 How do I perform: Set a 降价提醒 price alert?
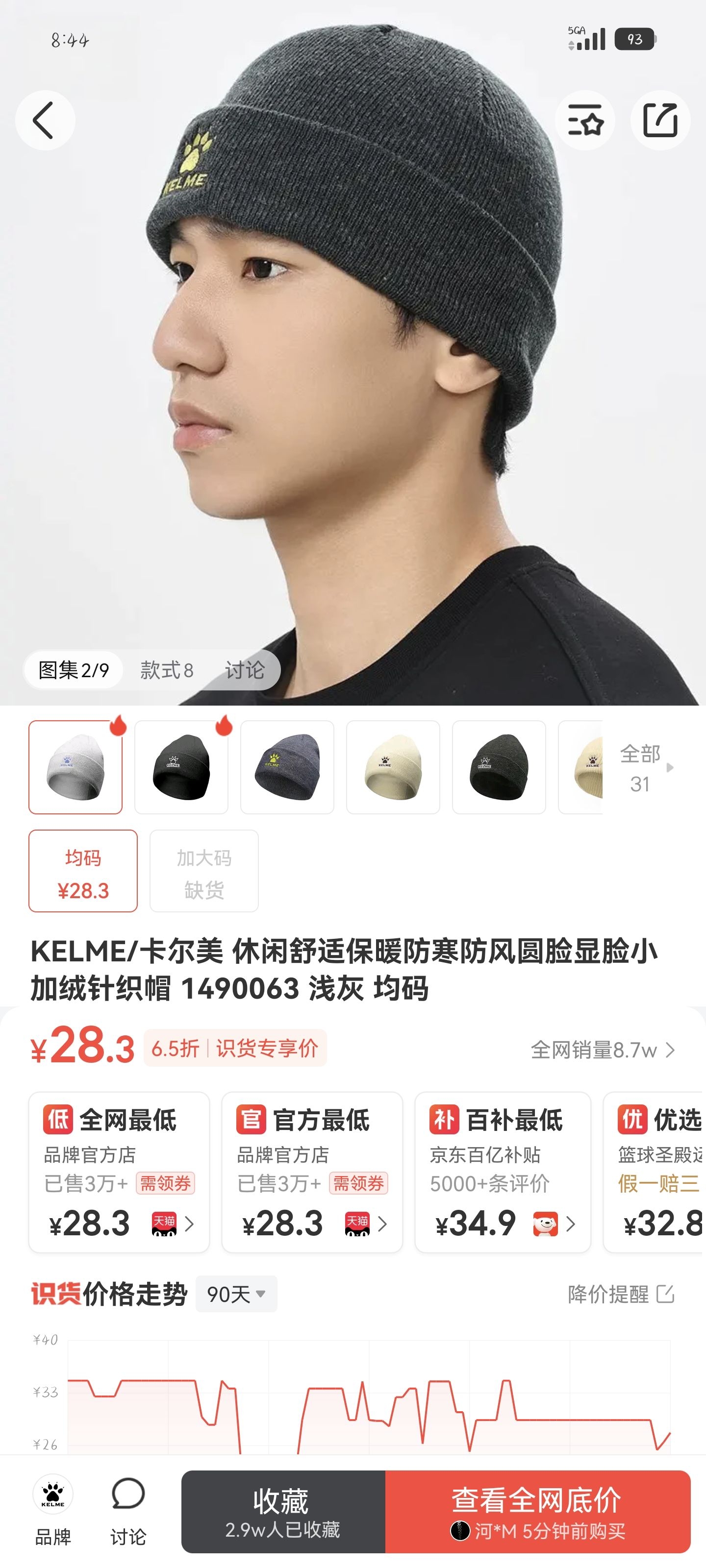coord(621,1294)
